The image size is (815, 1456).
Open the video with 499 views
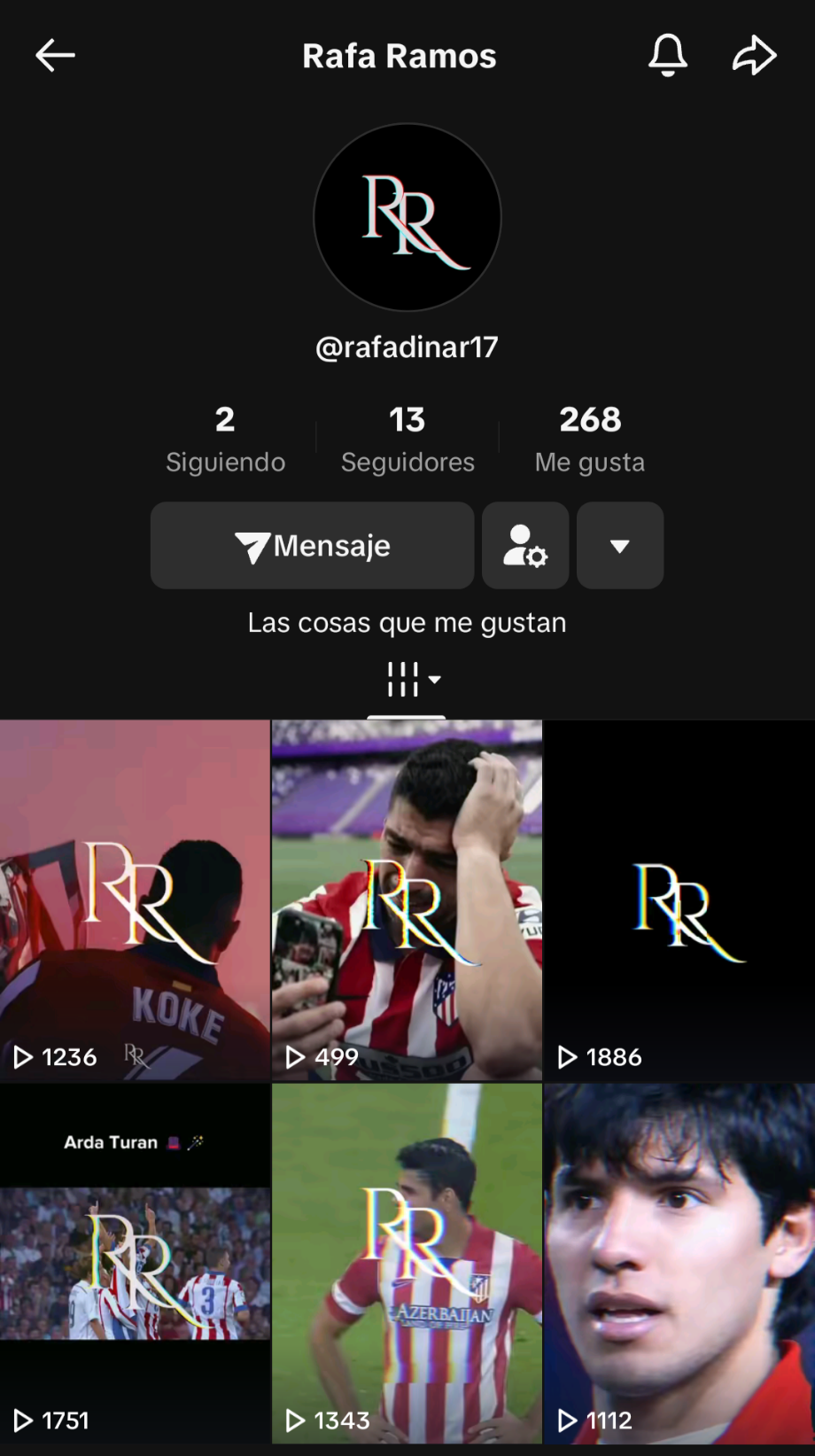click(x=407, y=899)
